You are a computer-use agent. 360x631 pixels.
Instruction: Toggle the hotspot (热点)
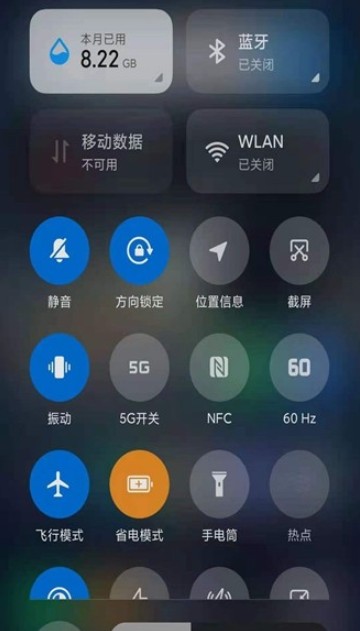click(x=299, y=484)
